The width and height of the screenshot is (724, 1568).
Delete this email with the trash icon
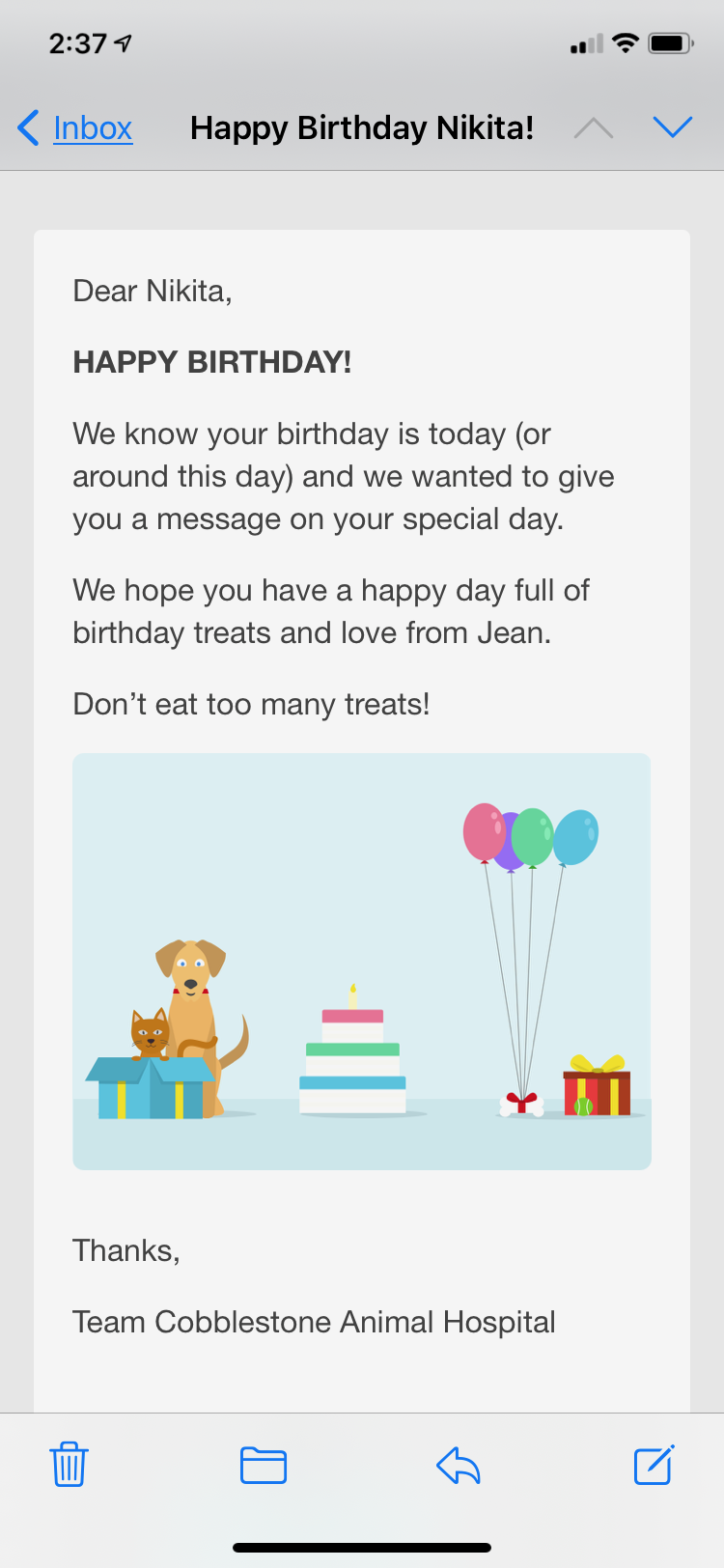70,1465
